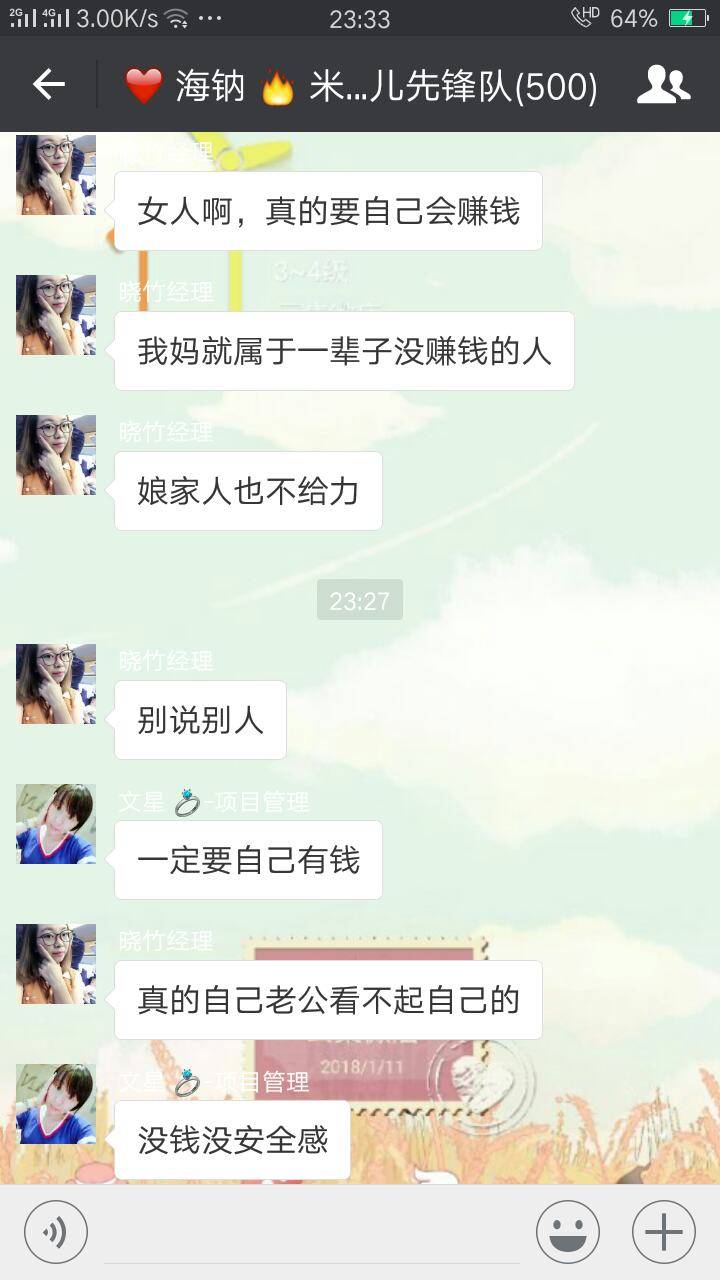Open the plus attachment menu
This screenshot has width=720, height=1280.
click(663, 1232)
